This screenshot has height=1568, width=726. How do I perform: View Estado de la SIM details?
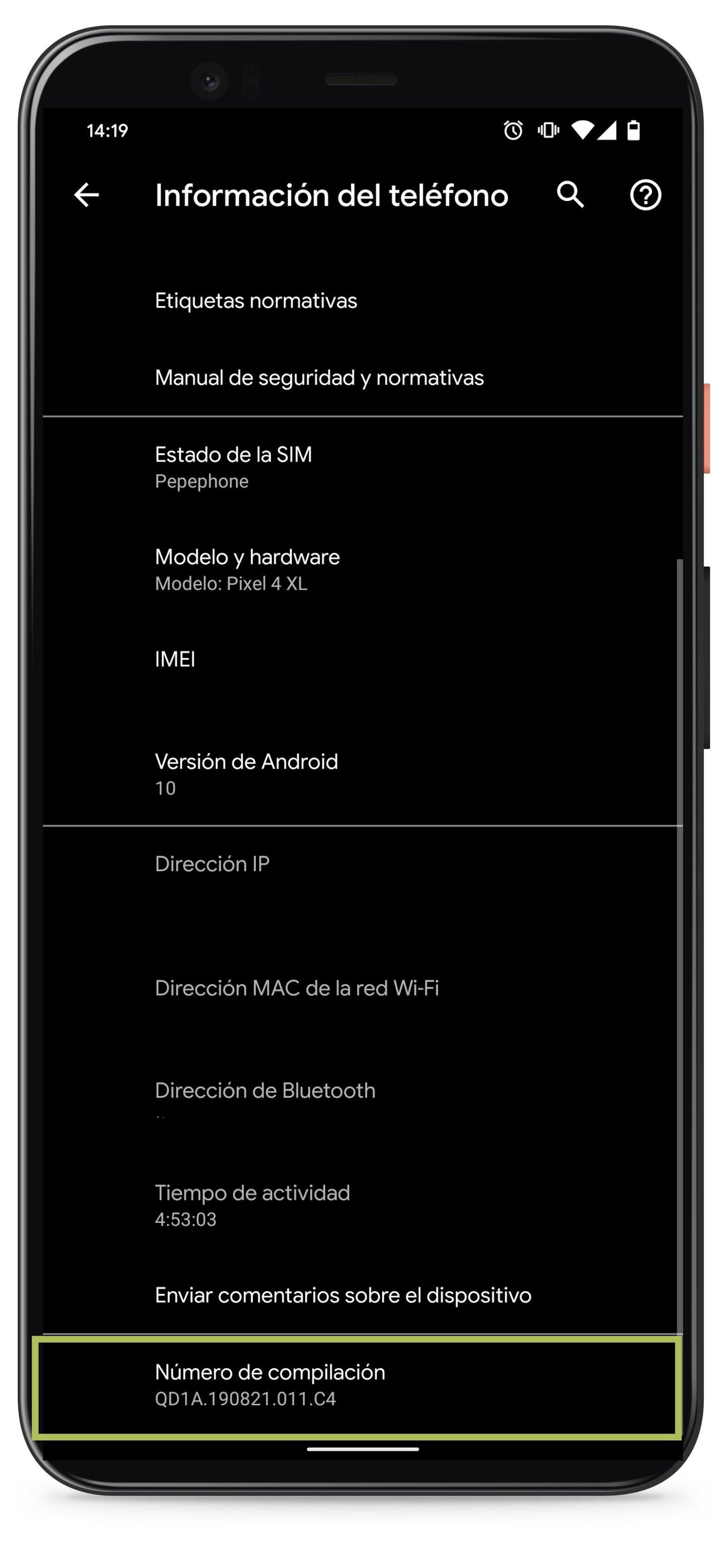click(x=233, y=467)
